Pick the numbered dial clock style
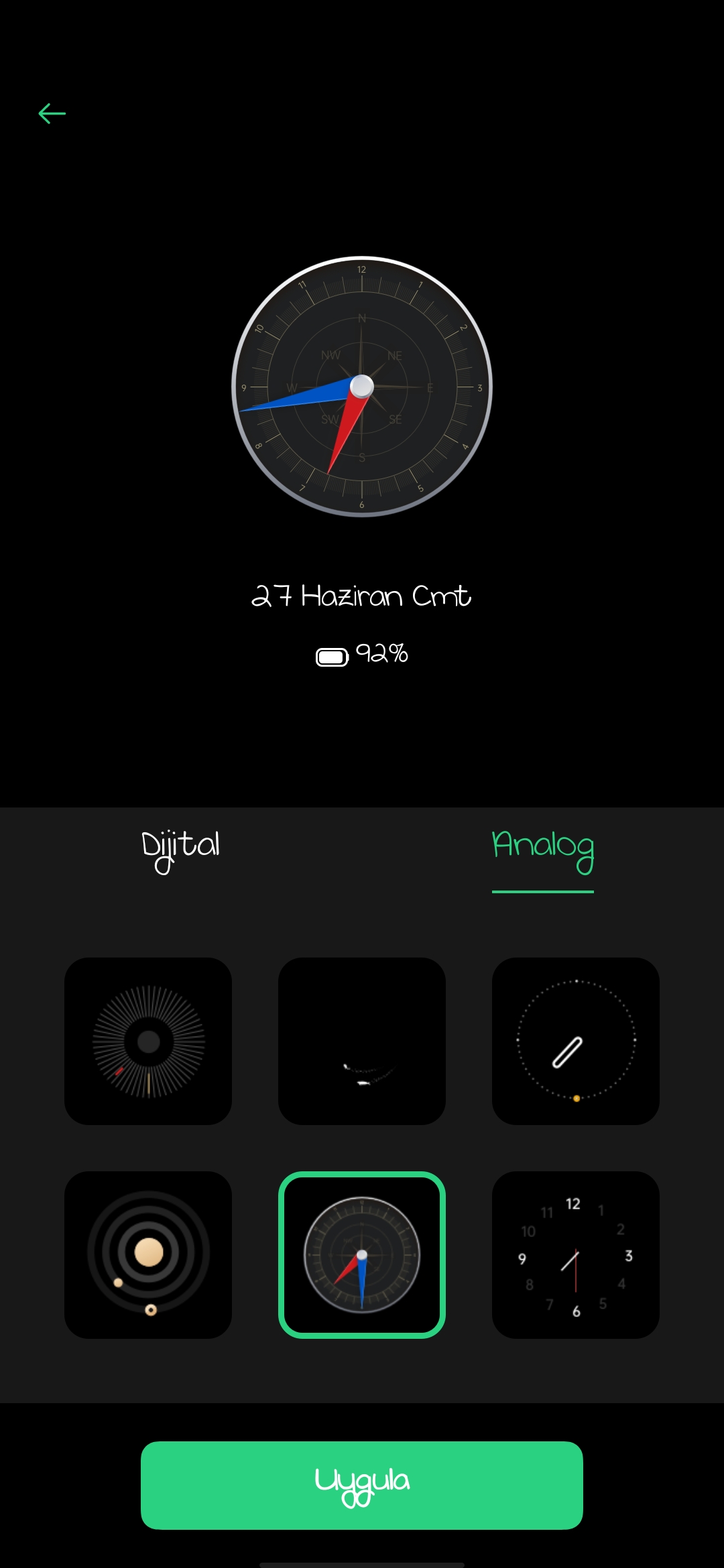This screenshot has height=1568, width=724. tap(576, 1255)
